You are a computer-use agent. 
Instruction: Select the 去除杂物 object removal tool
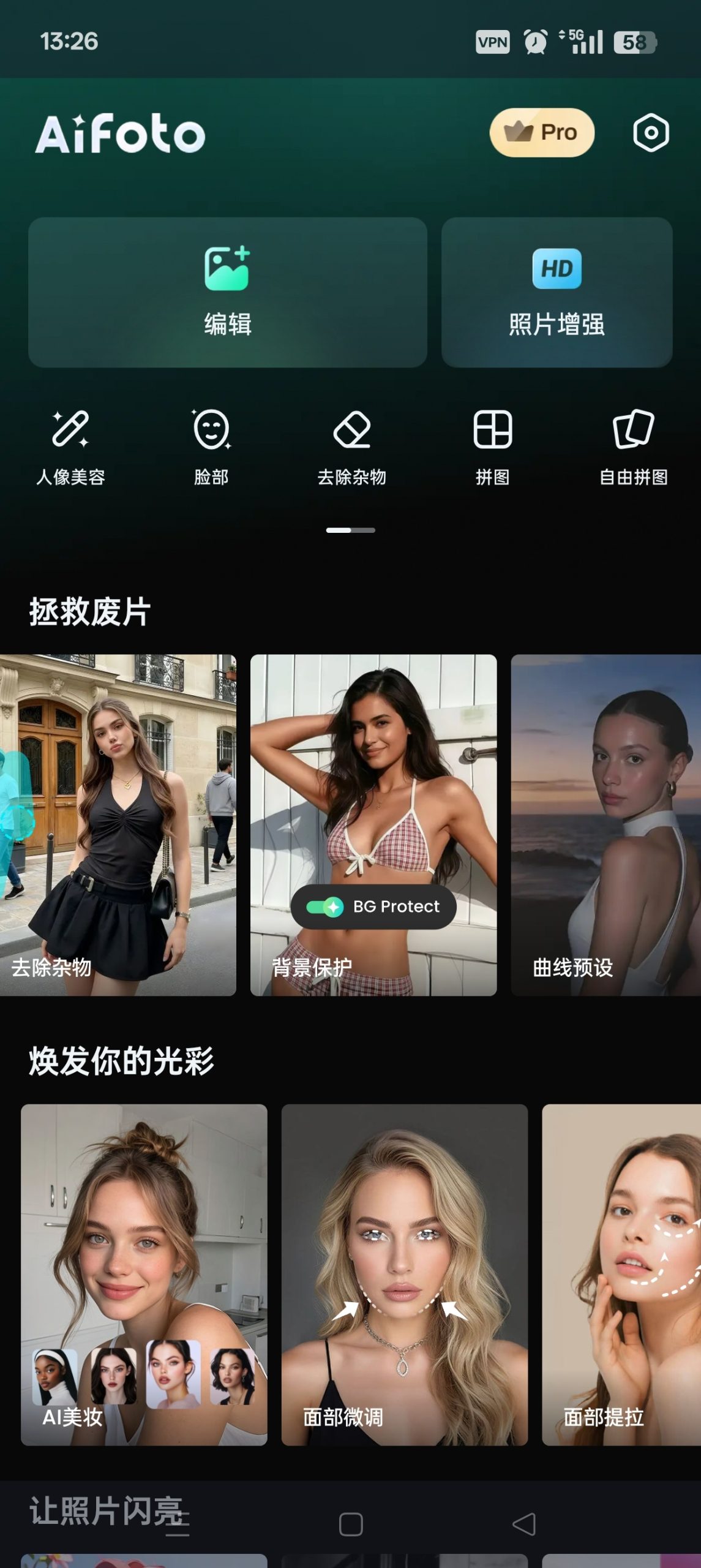351,447
